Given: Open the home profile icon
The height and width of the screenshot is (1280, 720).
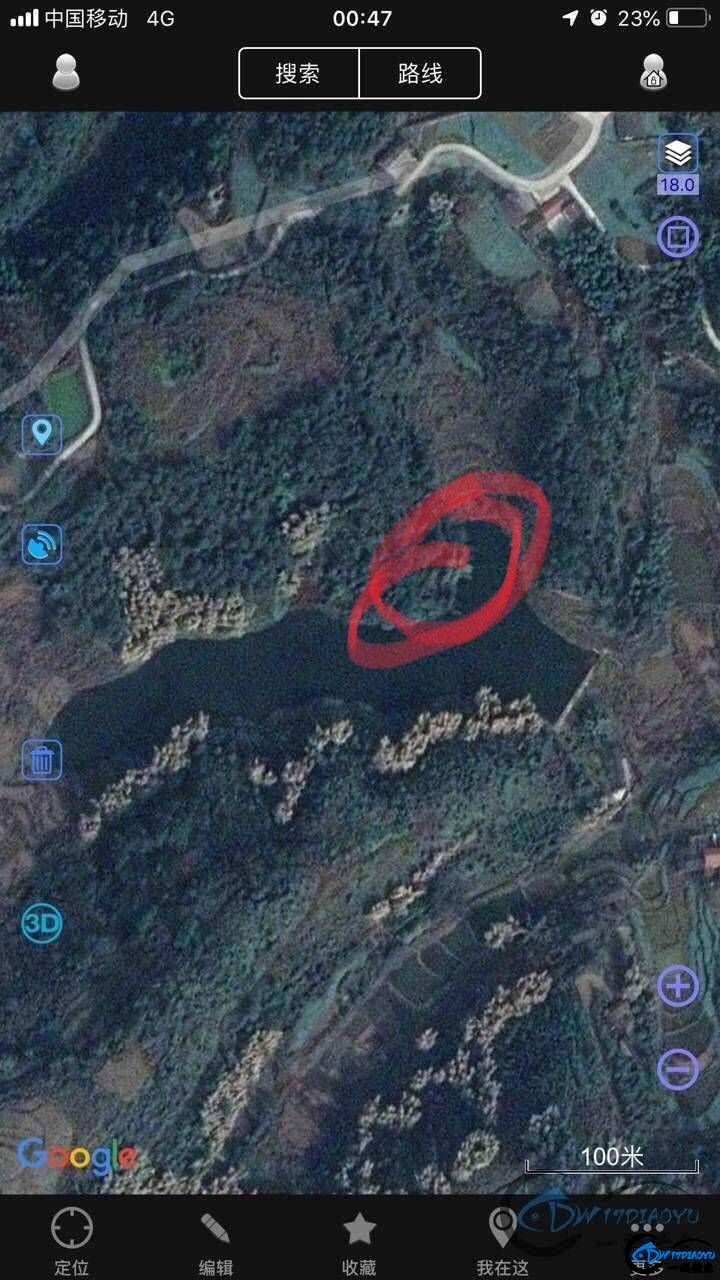Looking at the screenshot, I should pos(652,73).
